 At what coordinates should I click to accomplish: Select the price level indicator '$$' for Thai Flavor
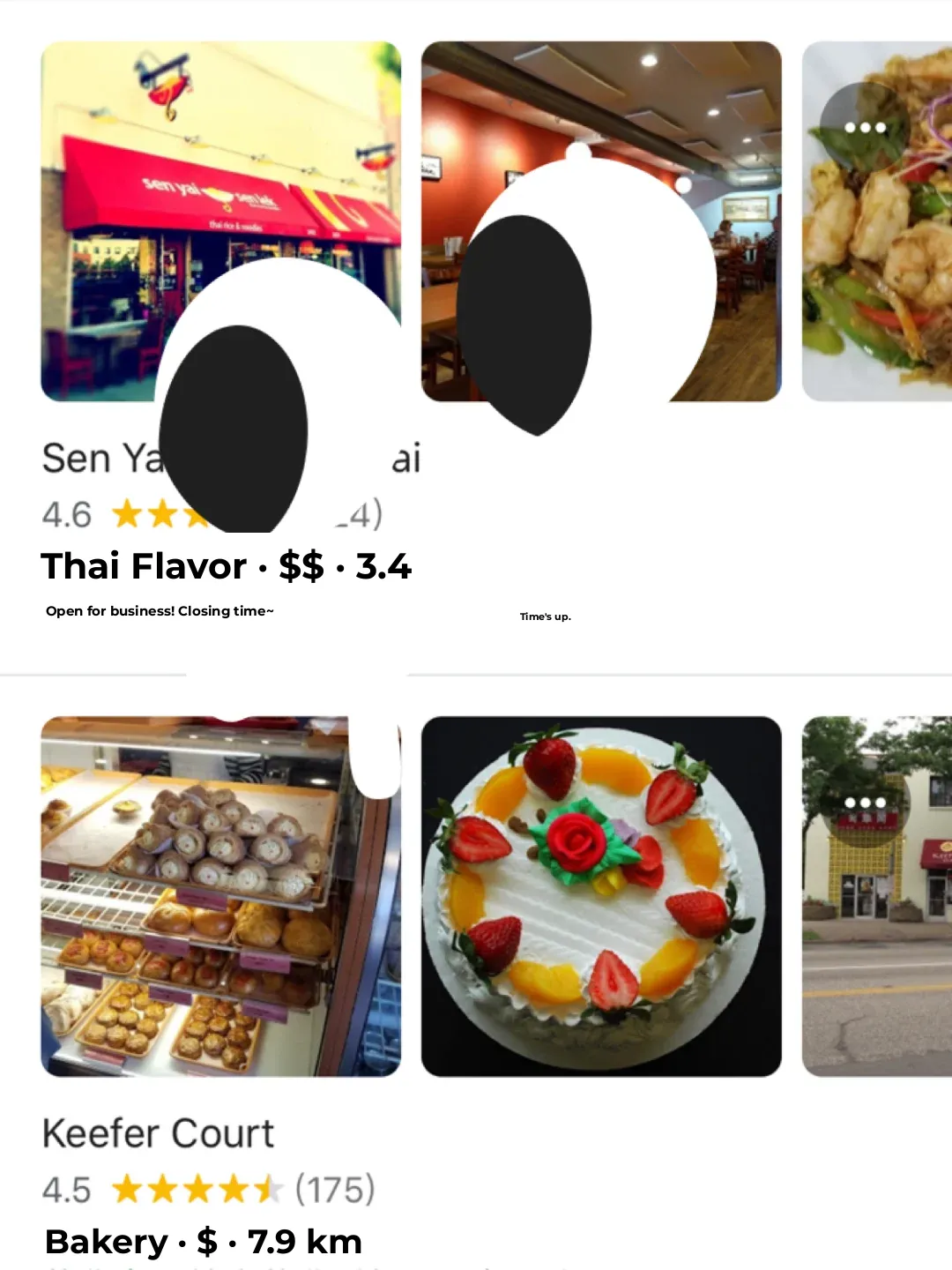click(x=300, y=567)
